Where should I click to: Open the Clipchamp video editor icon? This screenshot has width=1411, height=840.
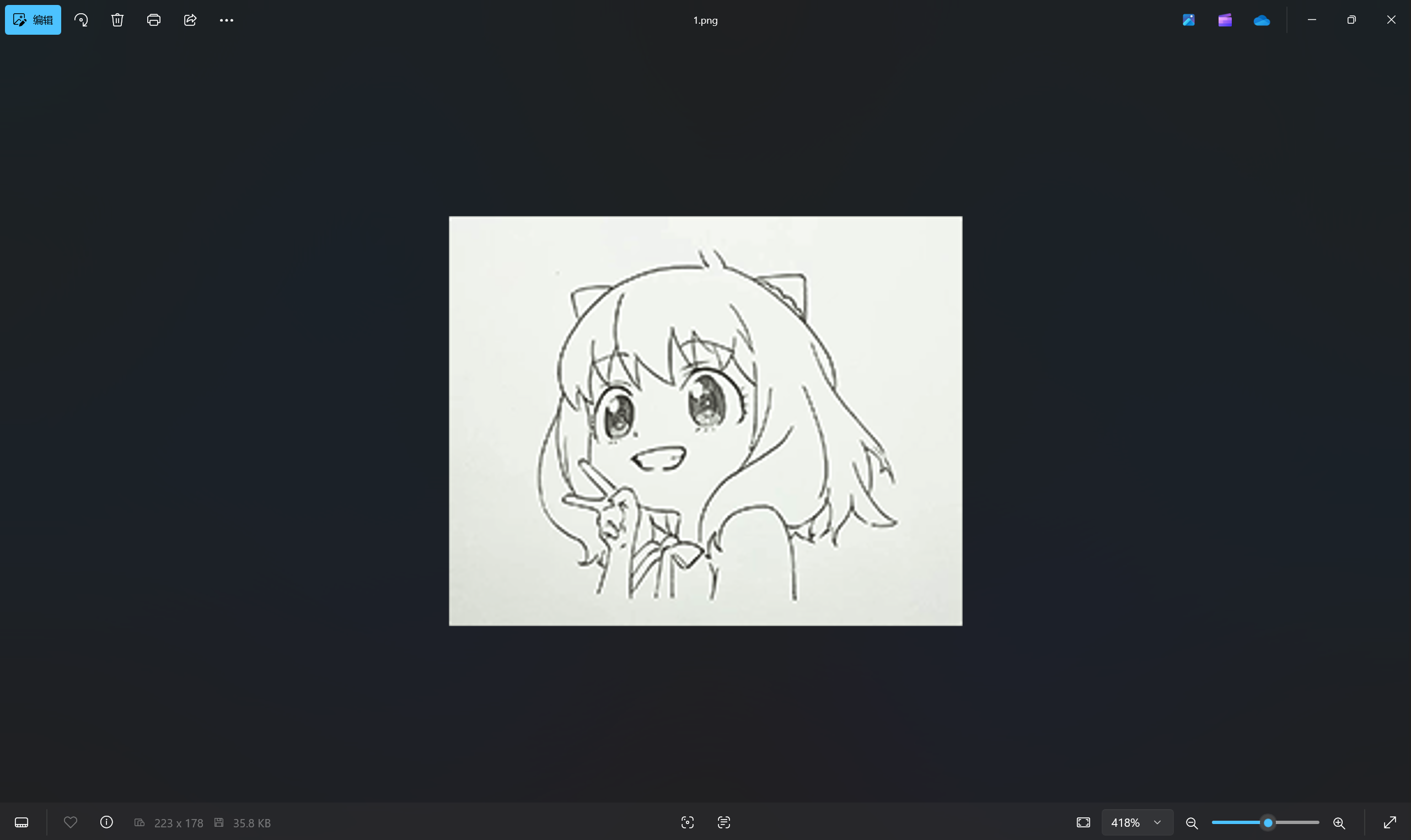coord(1225,20)
